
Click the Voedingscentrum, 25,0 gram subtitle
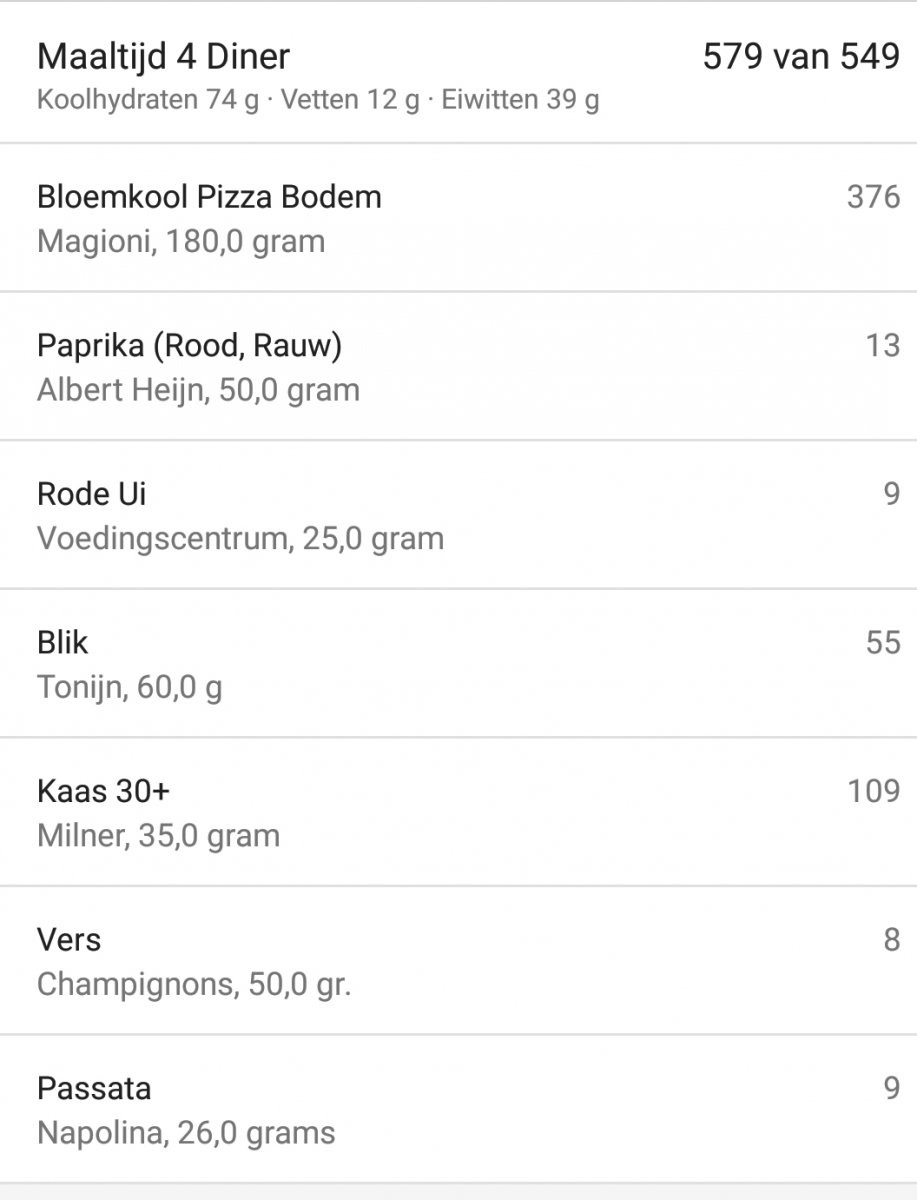[x=239, y=538]
